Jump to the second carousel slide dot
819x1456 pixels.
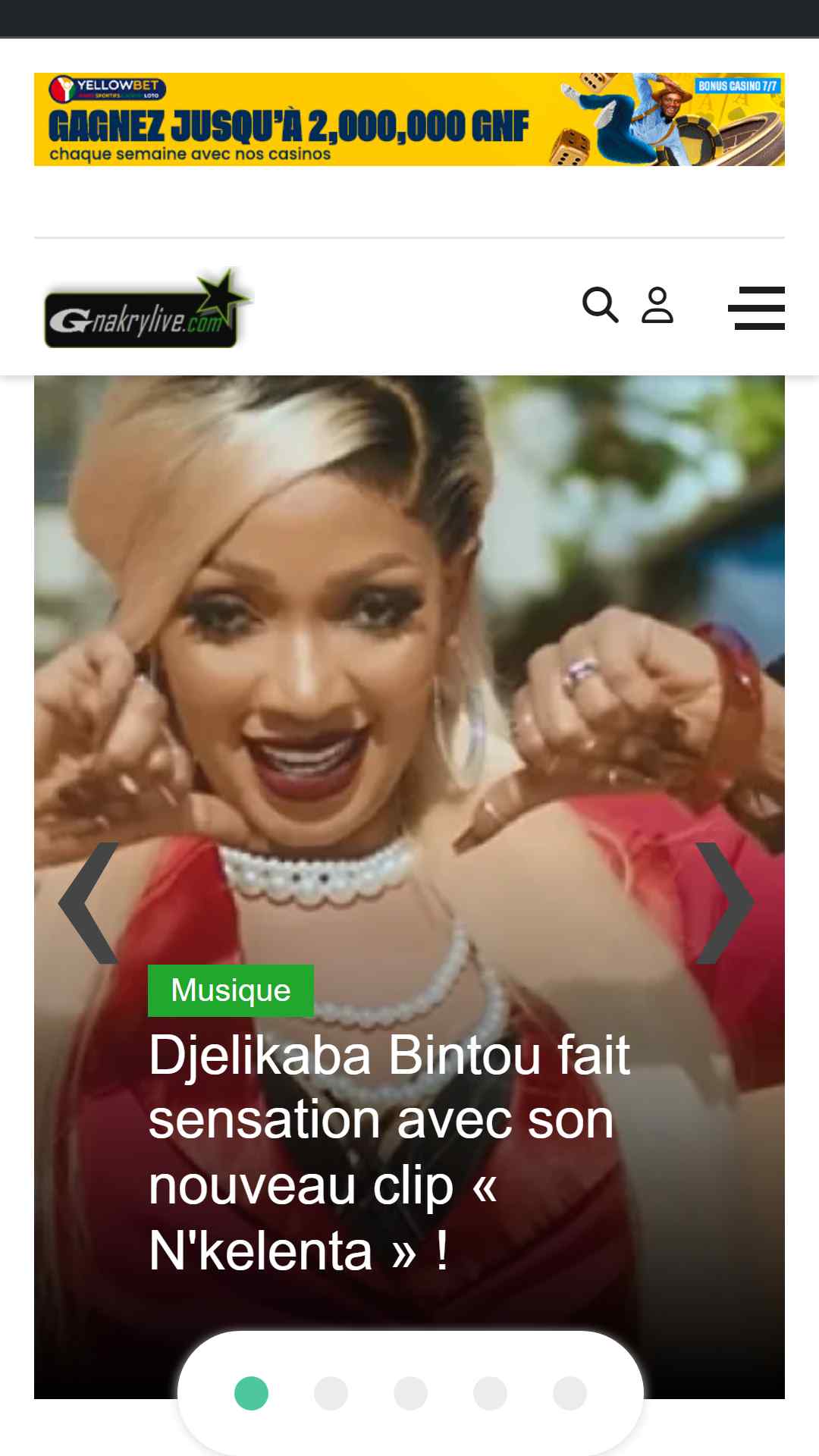(331, 1393)
